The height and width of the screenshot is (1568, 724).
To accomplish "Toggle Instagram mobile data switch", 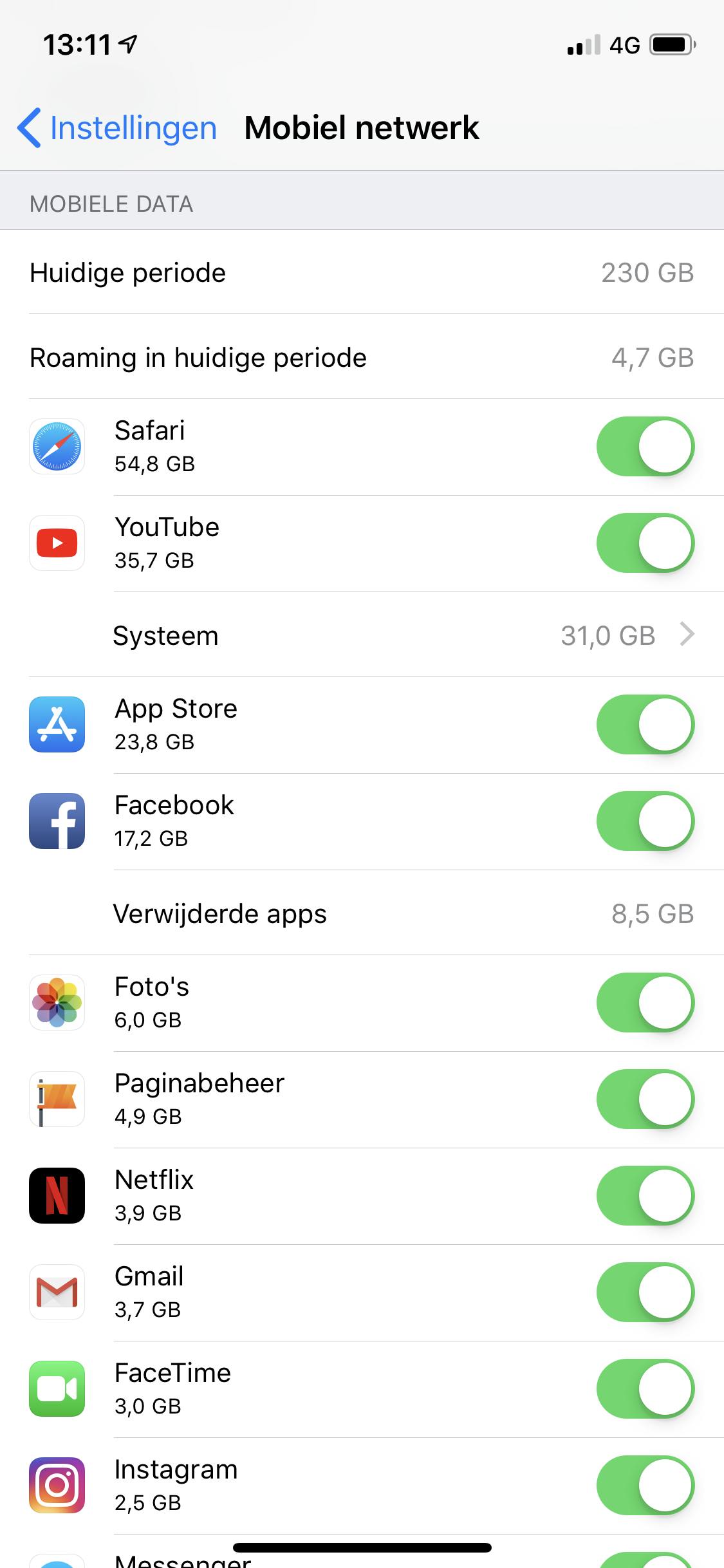I will click(645, 1486).
